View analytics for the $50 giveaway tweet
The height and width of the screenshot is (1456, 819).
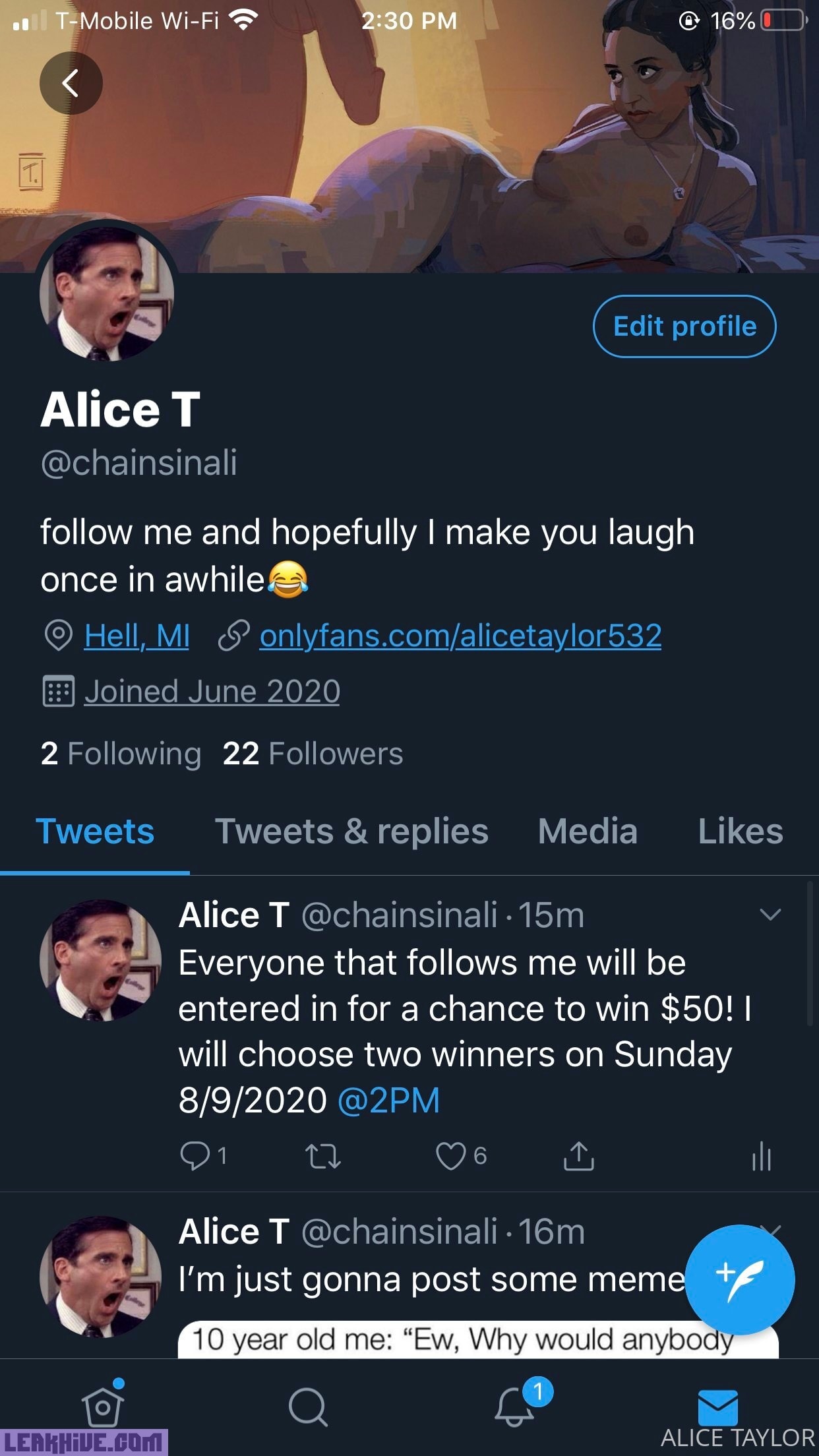click(762, 1156)
